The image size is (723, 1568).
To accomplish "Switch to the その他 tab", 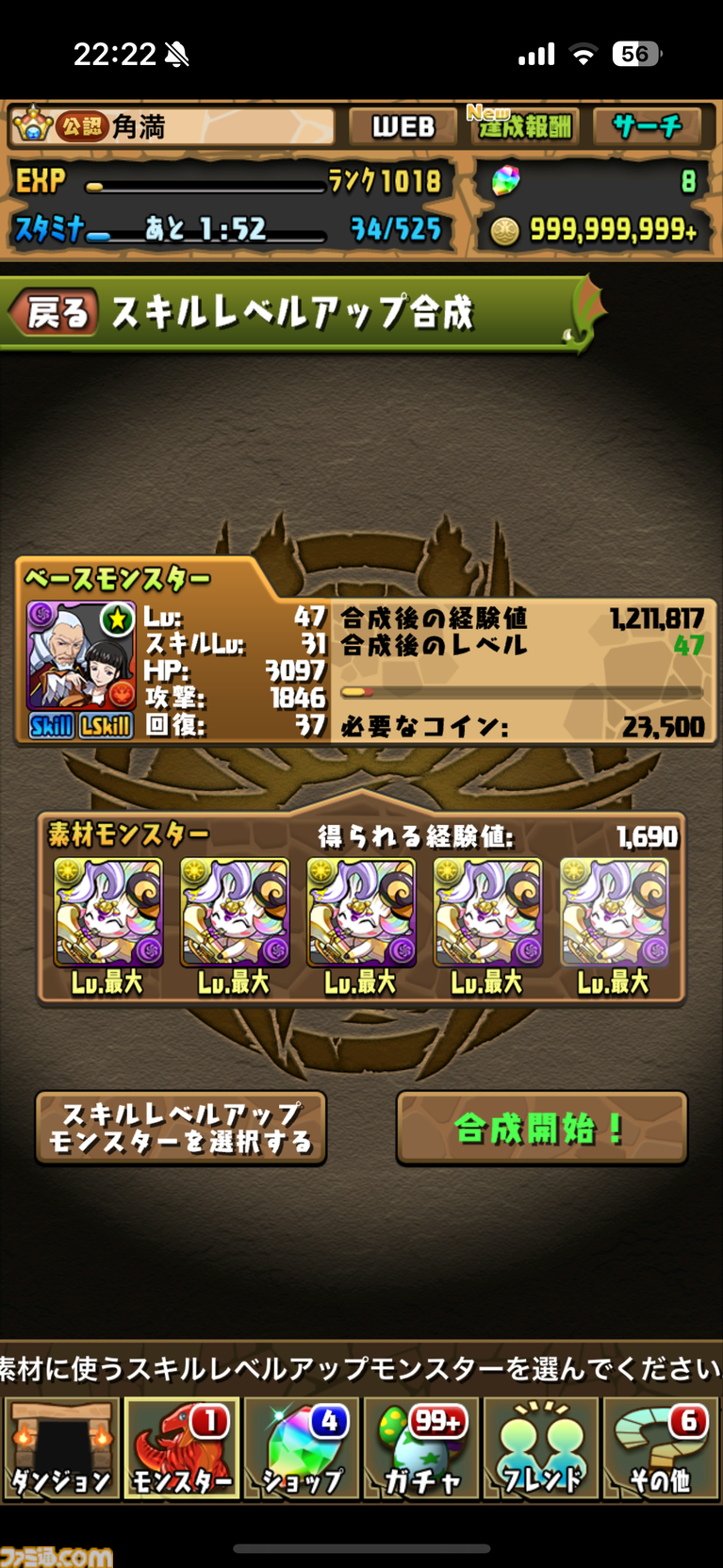I will tap(661, 1449).
